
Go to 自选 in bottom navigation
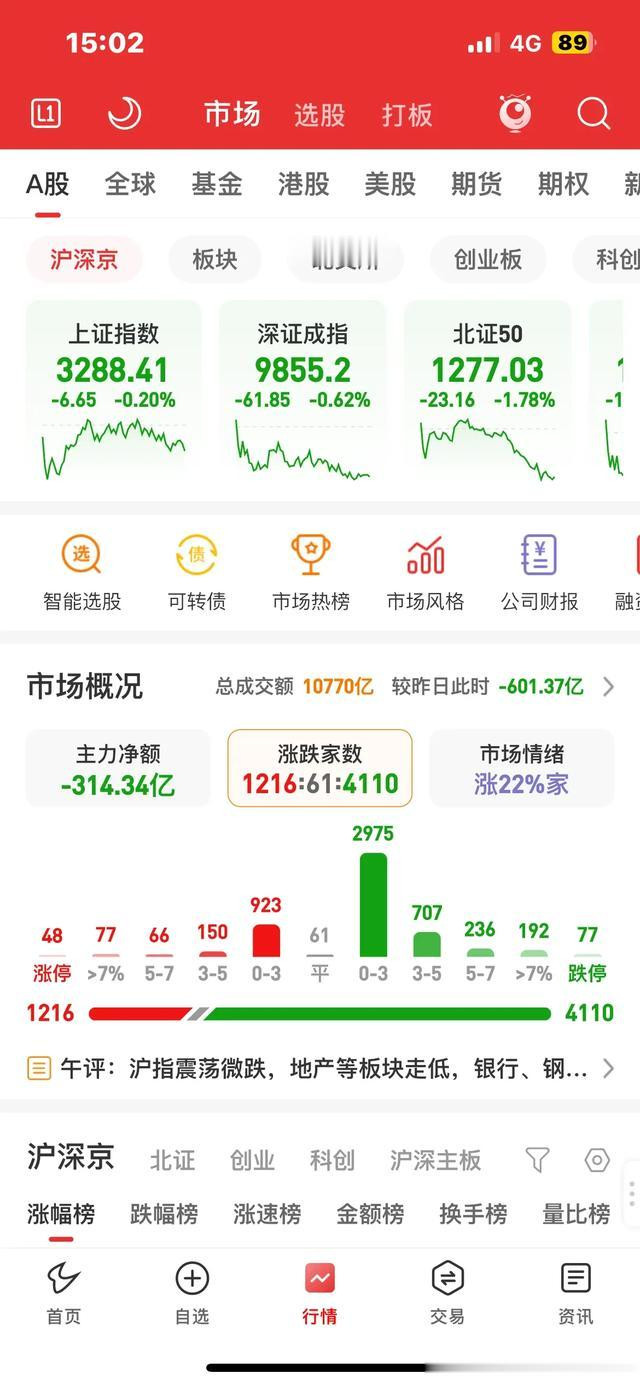[x=192, y=1293]
